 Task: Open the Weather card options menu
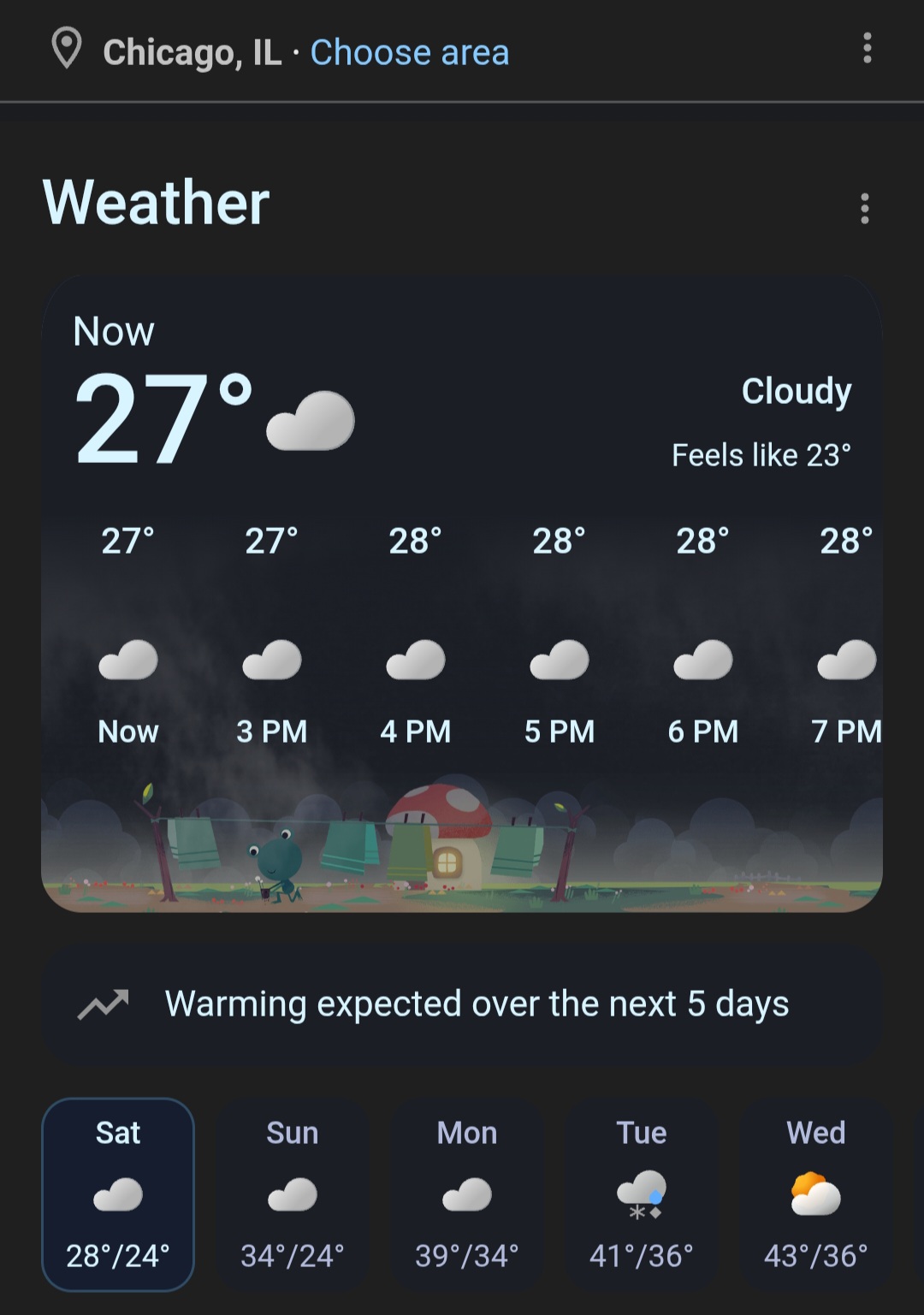coord(865,208)
